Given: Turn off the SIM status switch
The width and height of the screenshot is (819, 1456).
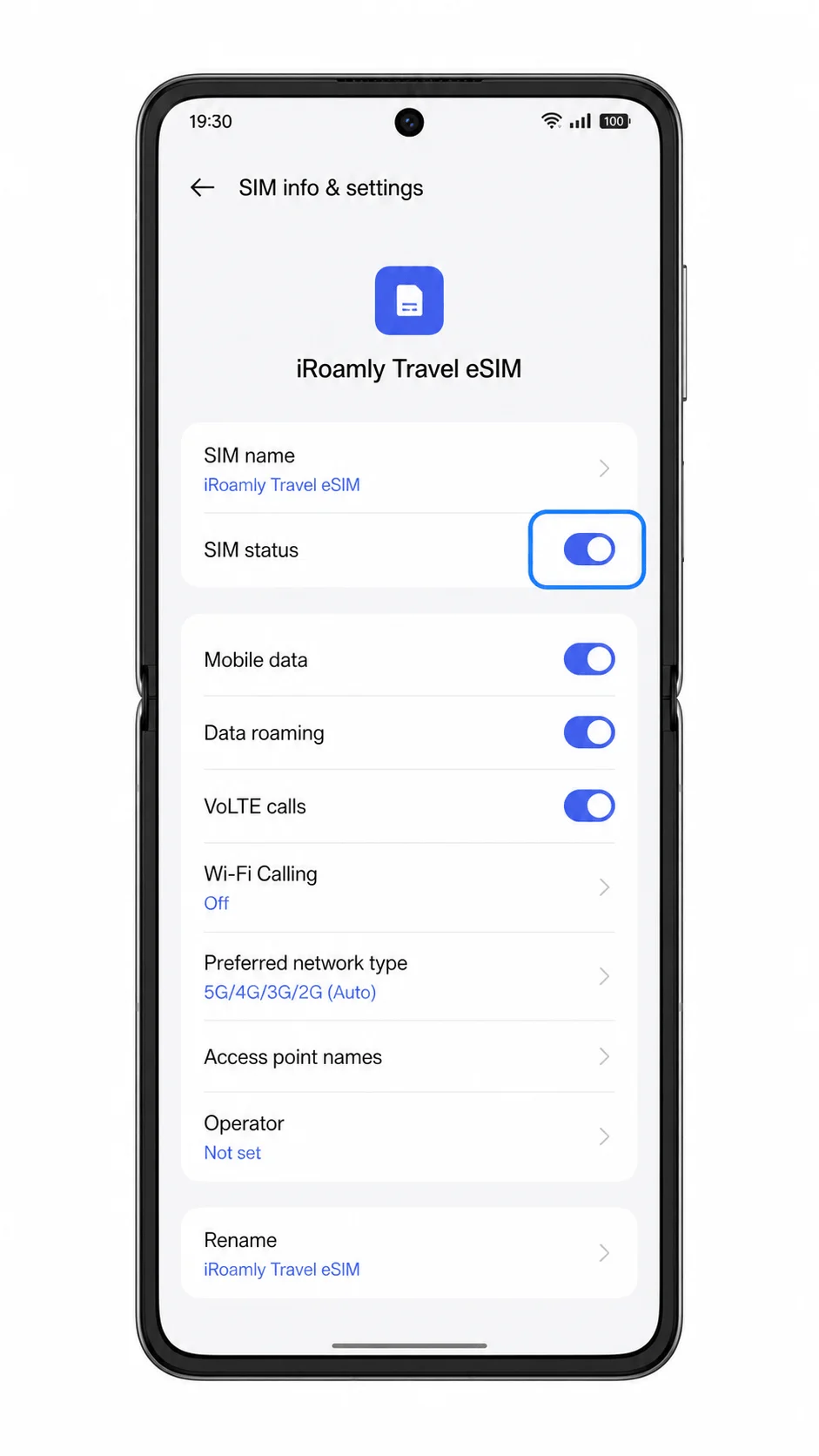Looking at the screenshot, I should (x=589, y=549).
